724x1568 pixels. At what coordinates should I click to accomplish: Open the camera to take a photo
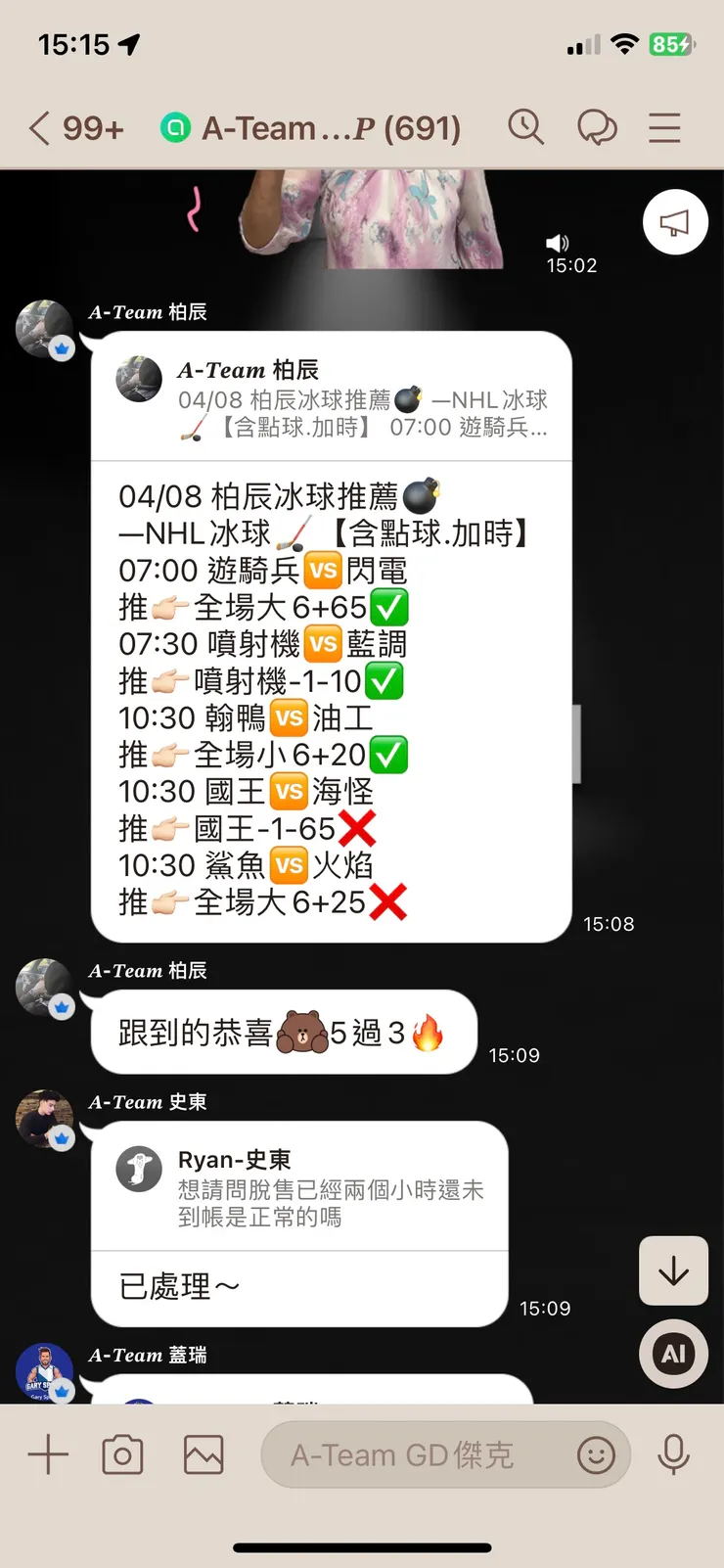(123, 1454)
